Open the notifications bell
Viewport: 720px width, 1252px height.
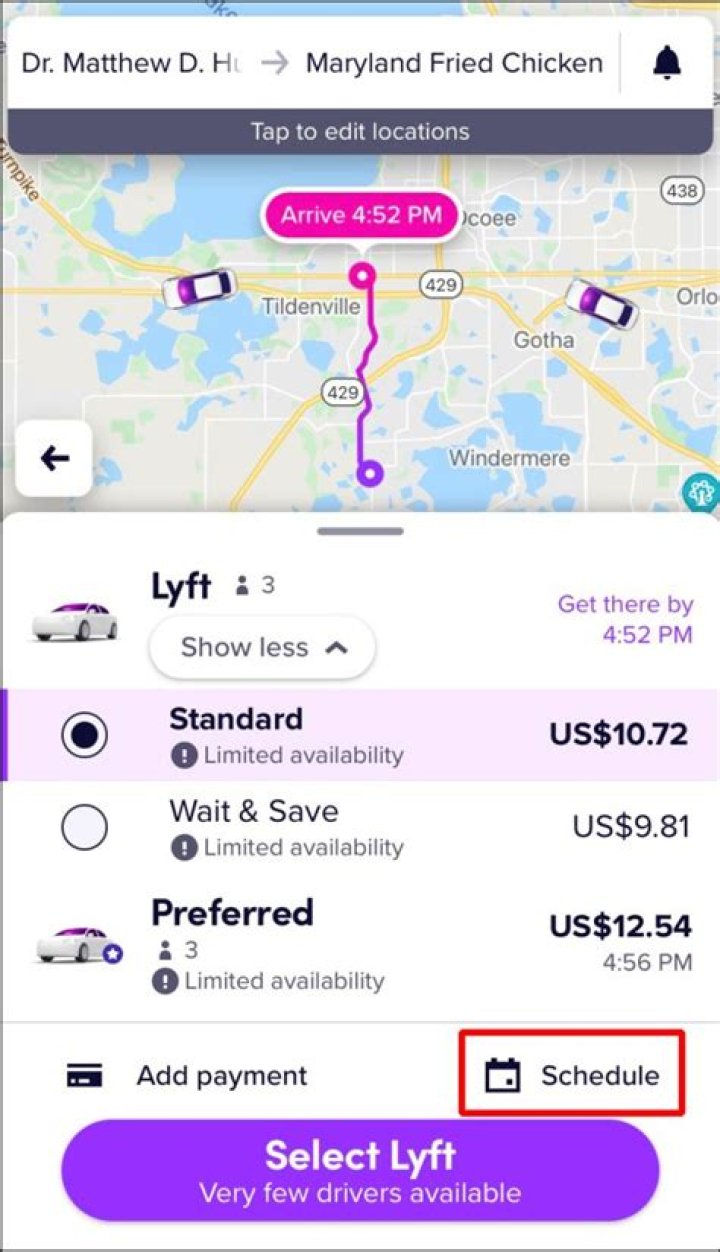click(666, 64)
